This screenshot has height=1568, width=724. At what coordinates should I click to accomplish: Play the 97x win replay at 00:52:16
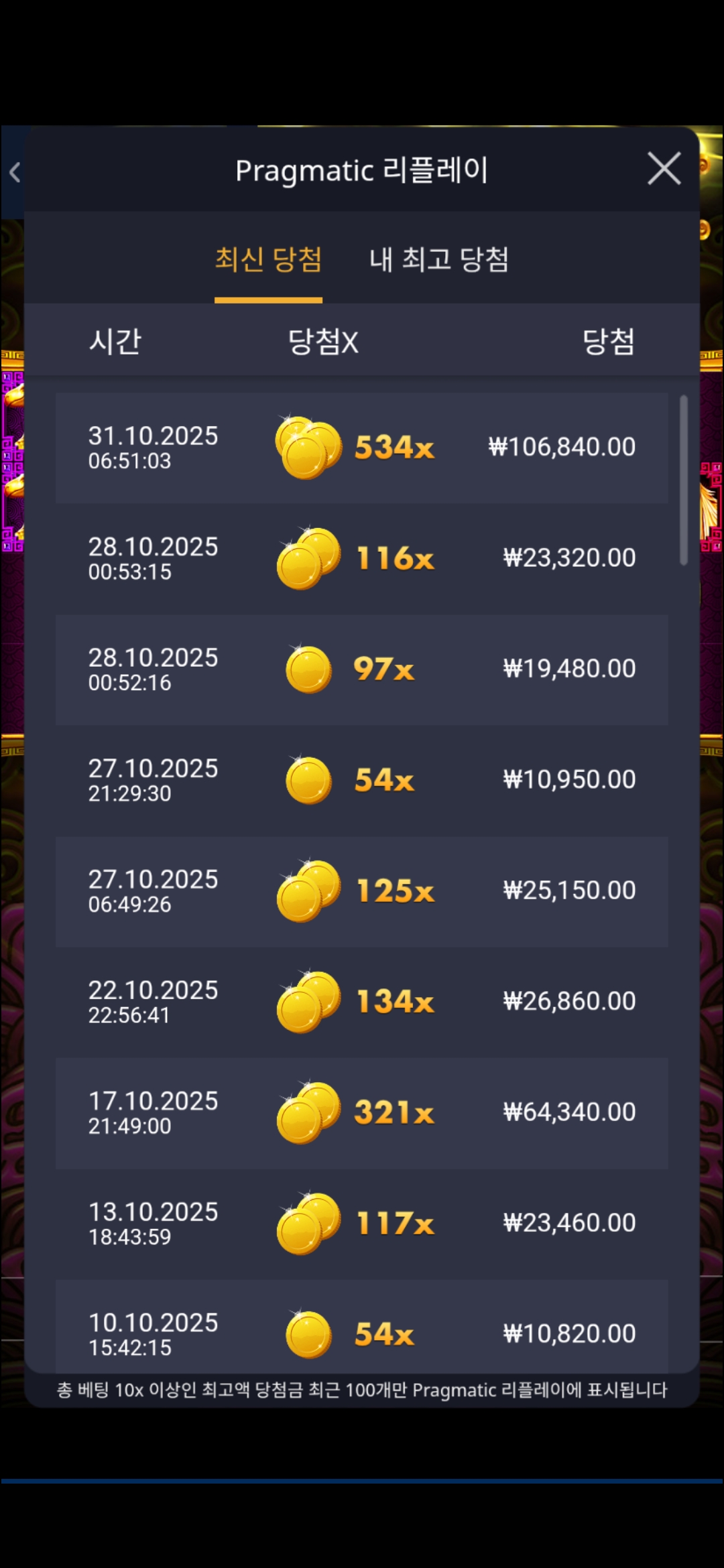pos(361,669)
